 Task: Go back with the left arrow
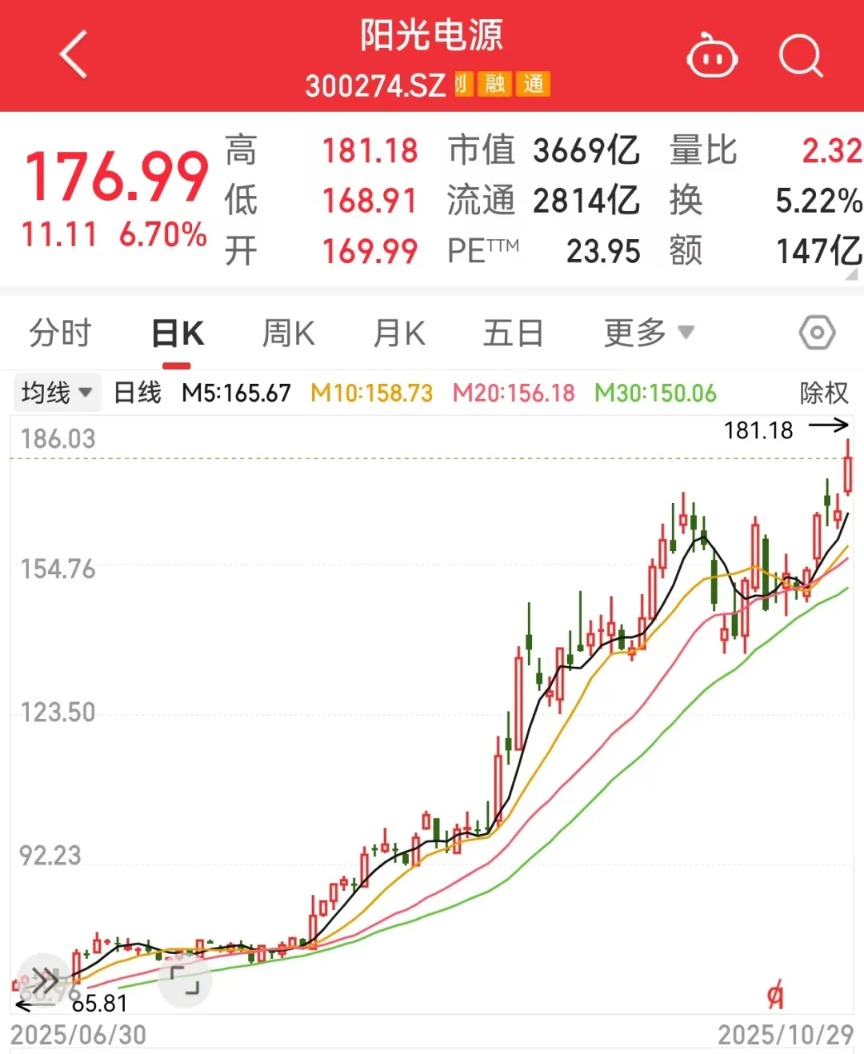click(72, 56)
